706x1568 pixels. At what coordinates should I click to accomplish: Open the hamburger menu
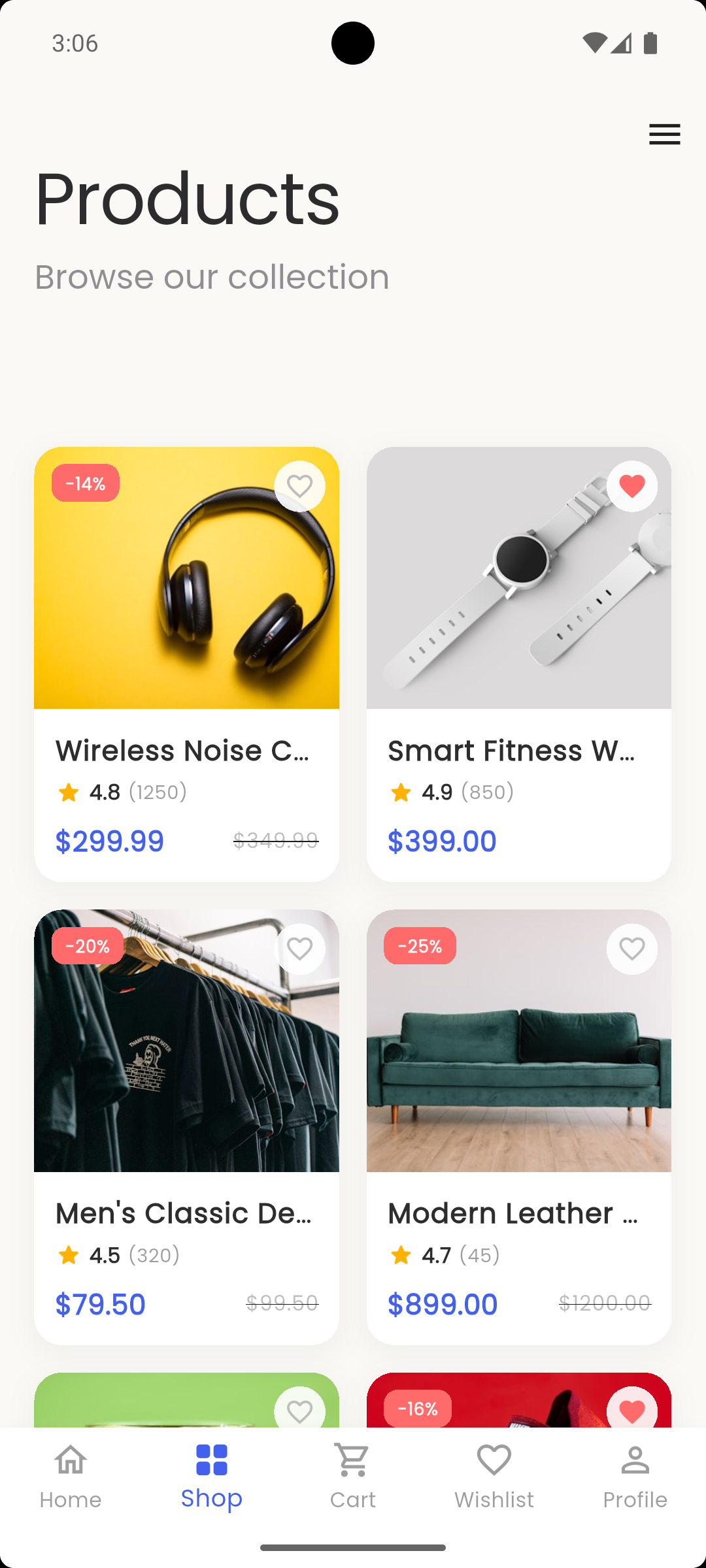click(664, 134)
